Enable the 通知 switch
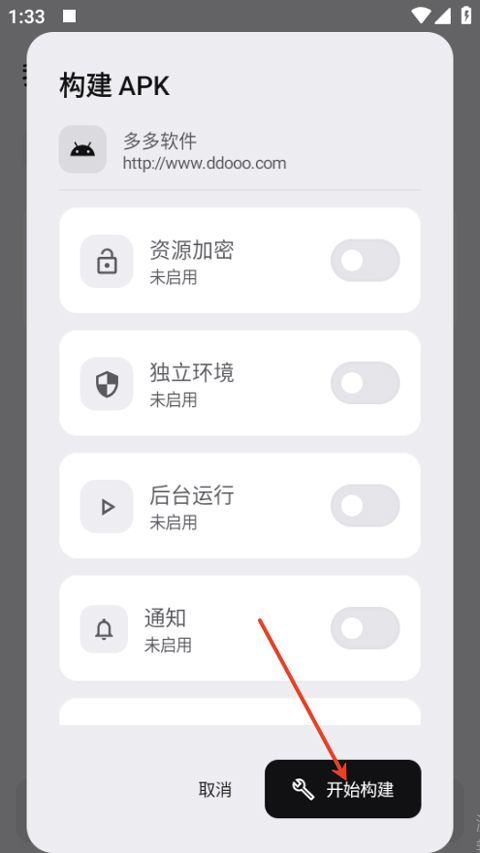The width and height of the screenshot is (480, 853). [x=365, y=628]
